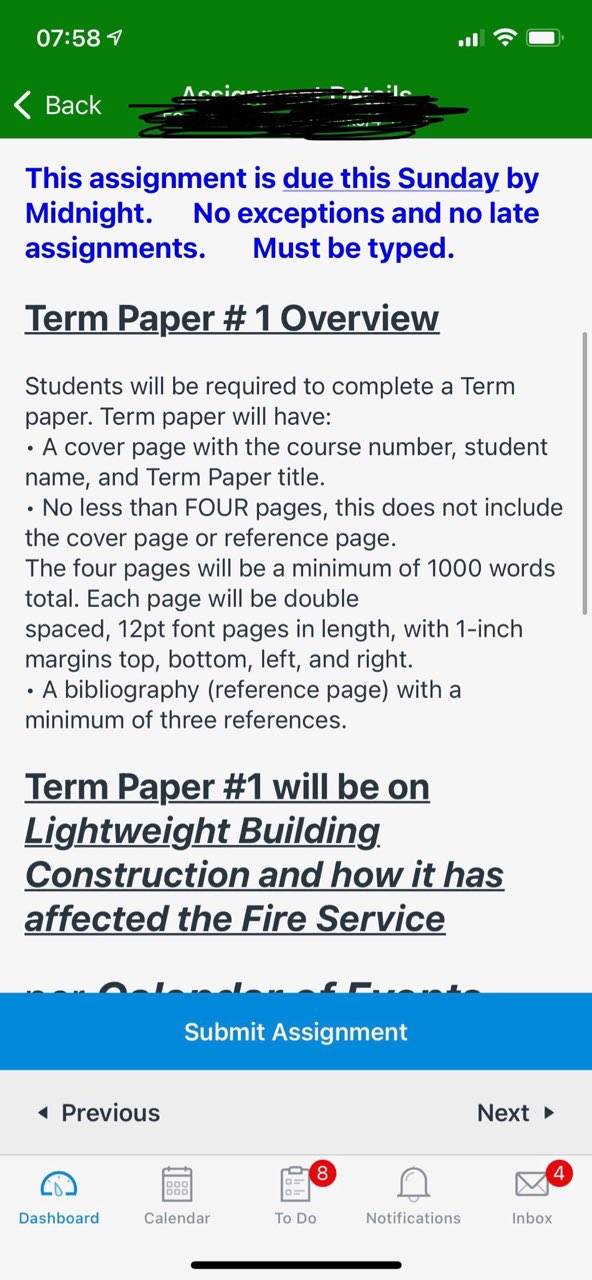Move to the Next item
592x1280 pixels.
[x=515, y=1113]
